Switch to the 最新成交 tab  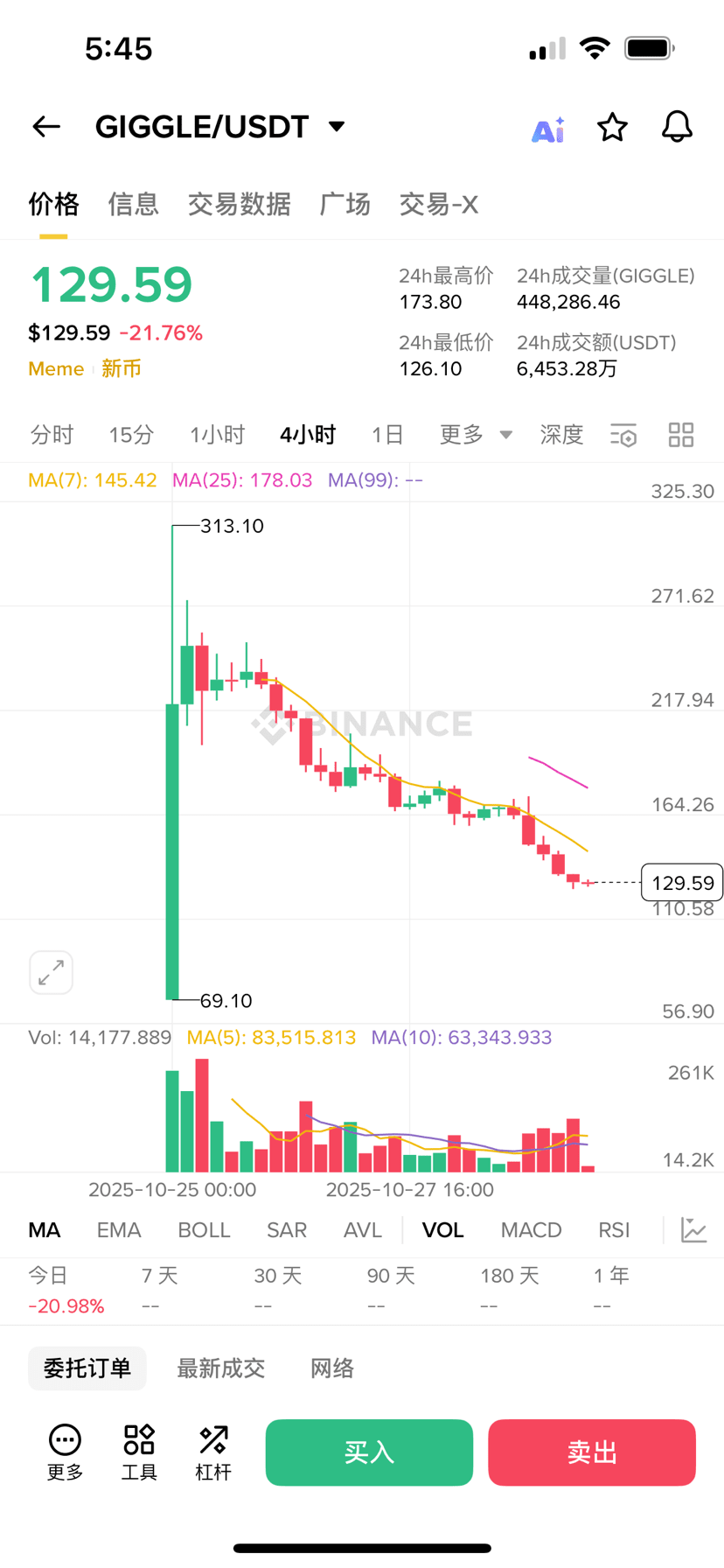click(220, 1368)
